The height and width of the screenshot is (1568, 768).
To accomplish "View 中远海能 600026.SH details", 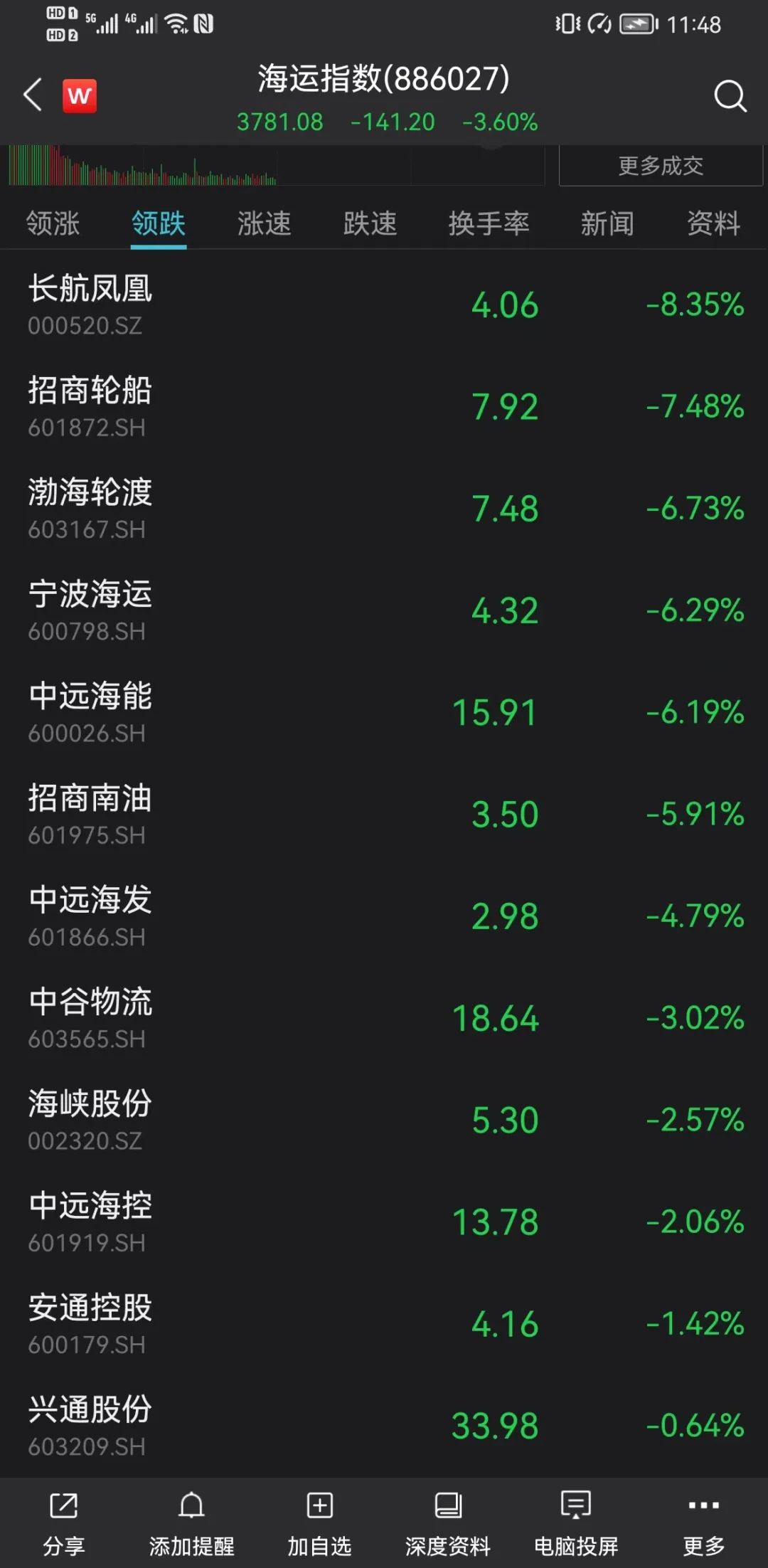I will [x=384, y=712].
